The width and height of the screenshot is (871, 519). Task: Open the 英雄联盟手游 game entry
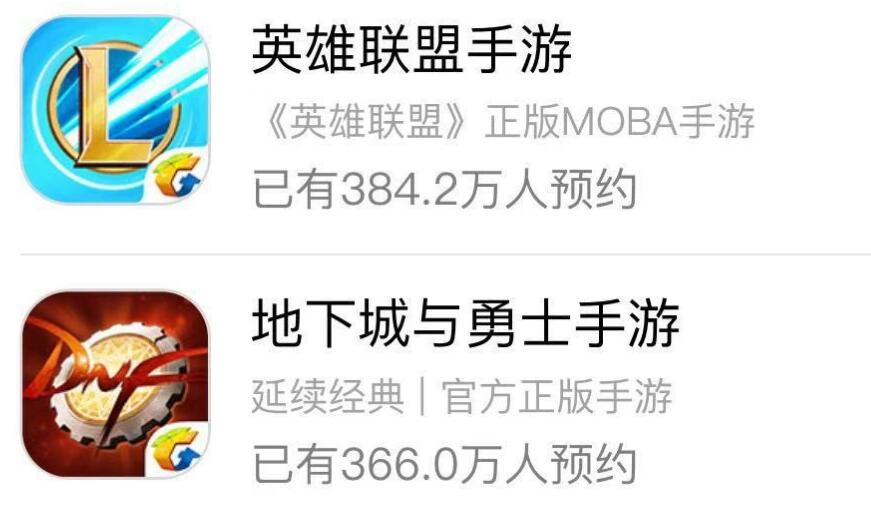point(411,52)
